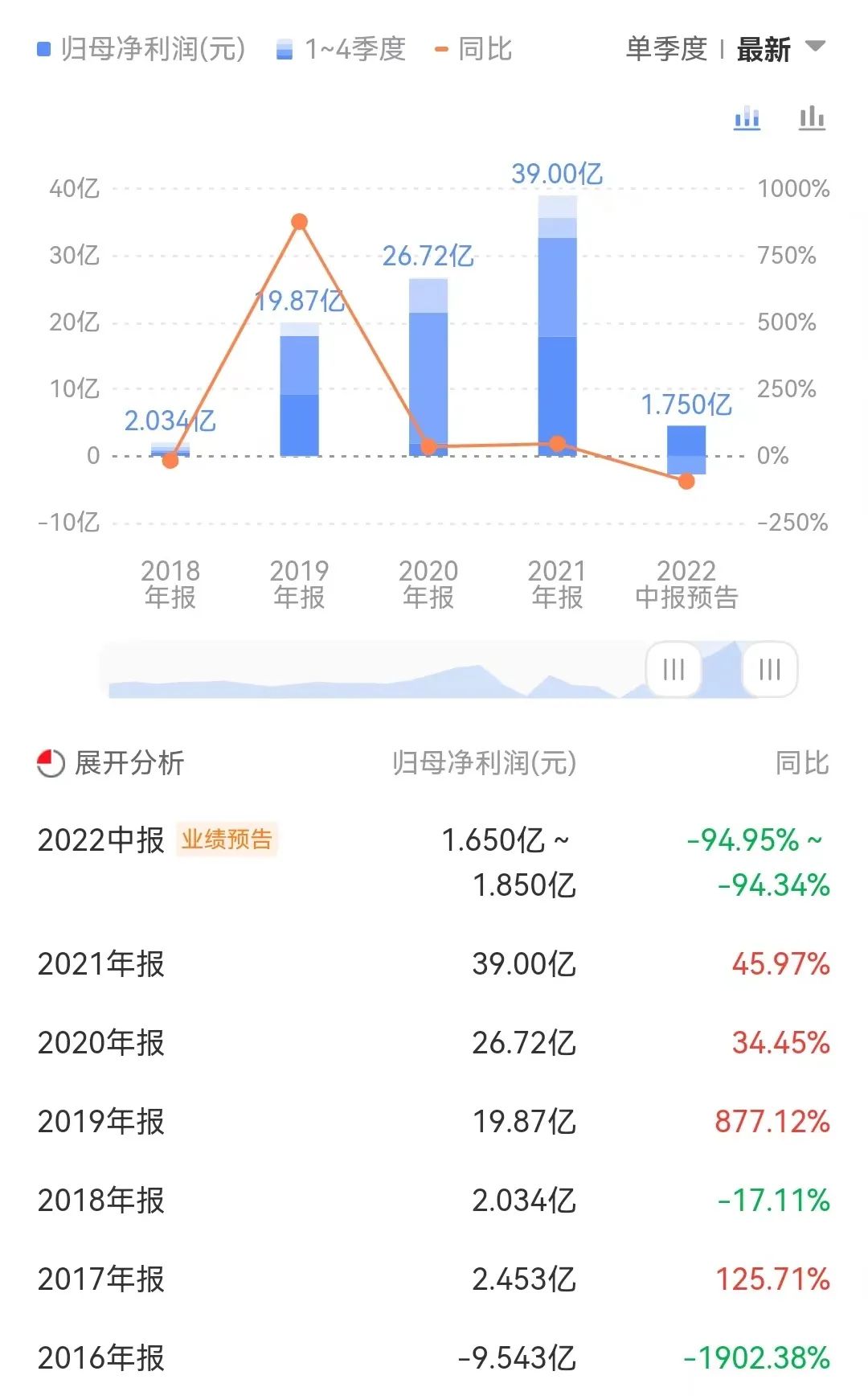Open 展开分析
Viewport: 868px width, 1400px height.
pos(111,763)
